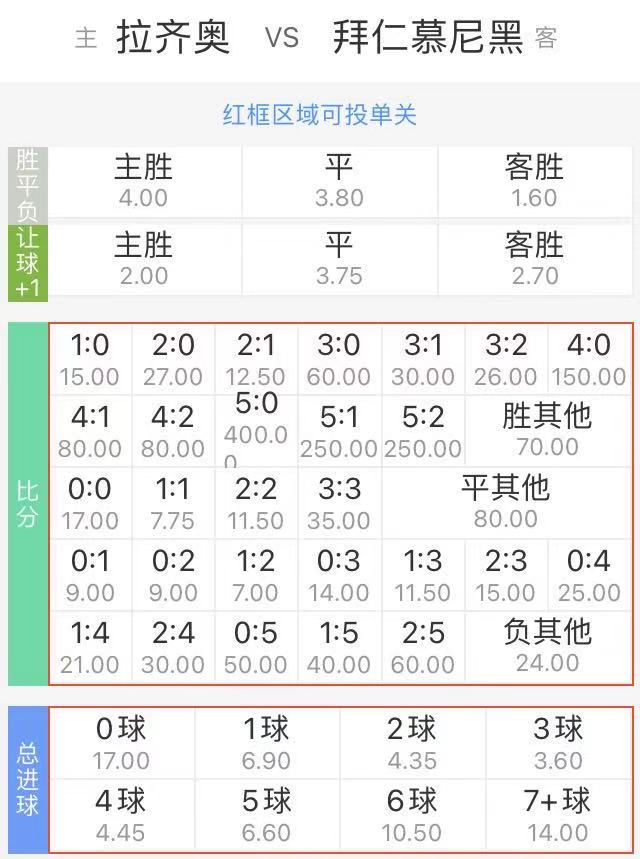This screenshot has height=859, width=640.
Task: Pick the 1:0 score option
Action: point(89,360)
